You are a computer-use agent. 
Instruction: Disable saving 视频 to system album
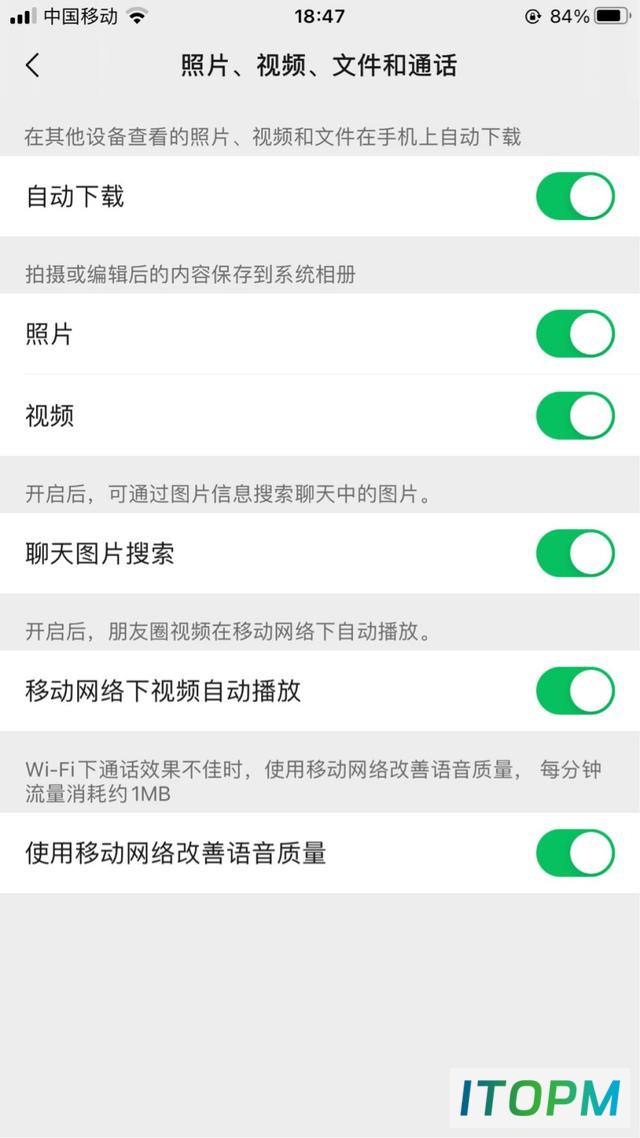tap(575, 416)
